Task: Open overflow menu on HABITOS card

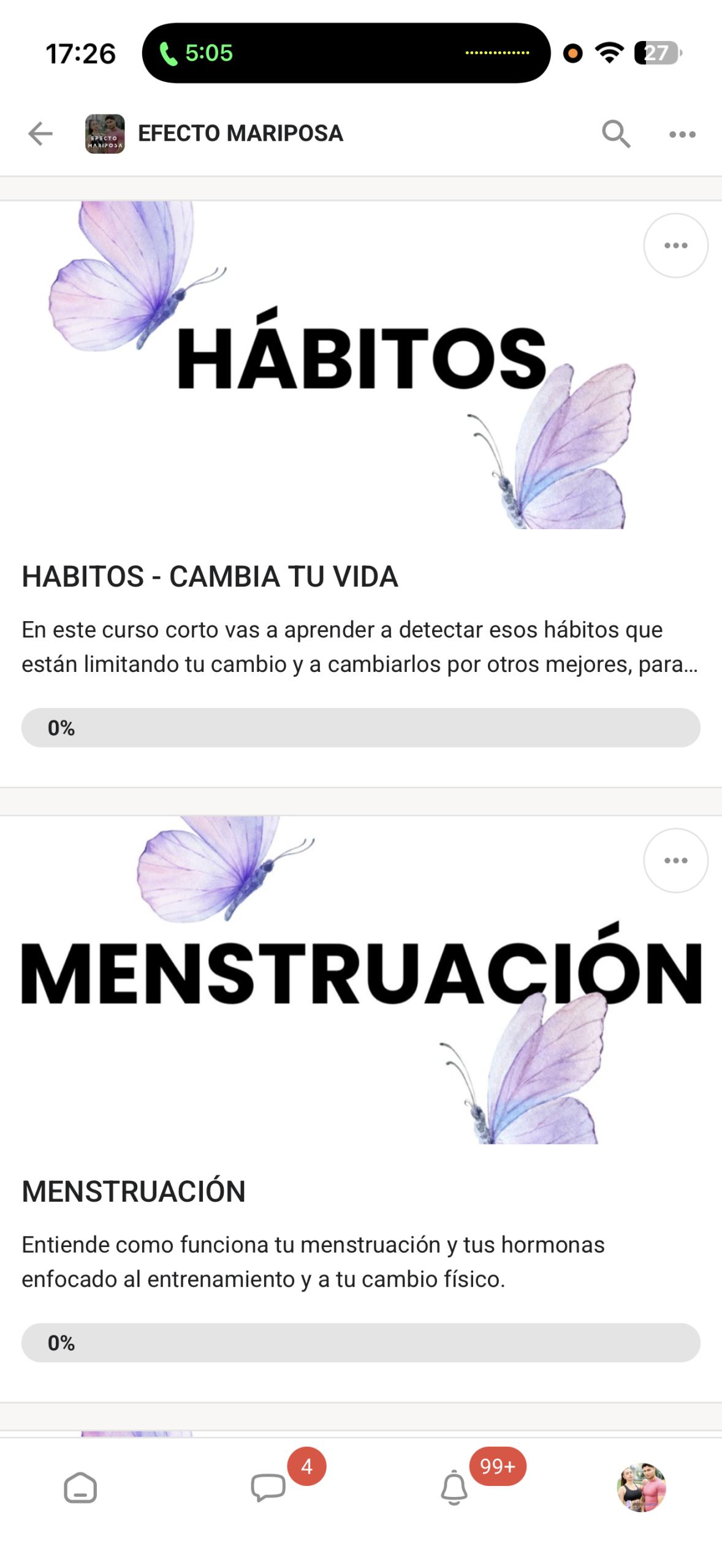Action: click(675, 244)
